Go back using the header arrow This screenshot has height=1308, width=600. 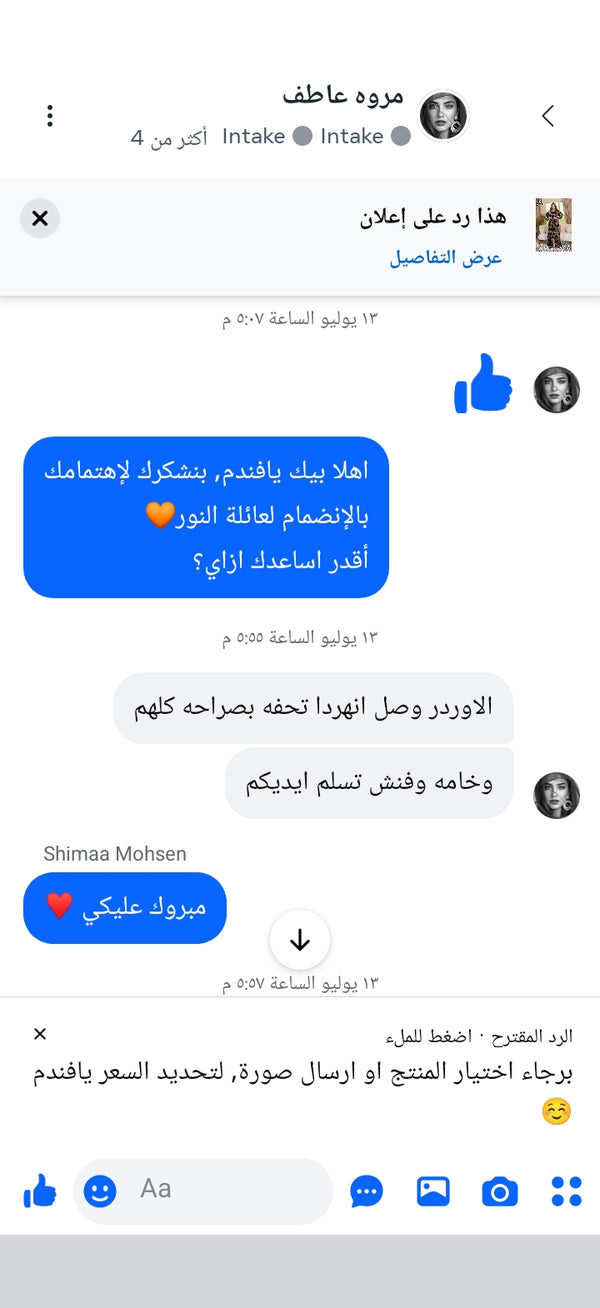547,116
